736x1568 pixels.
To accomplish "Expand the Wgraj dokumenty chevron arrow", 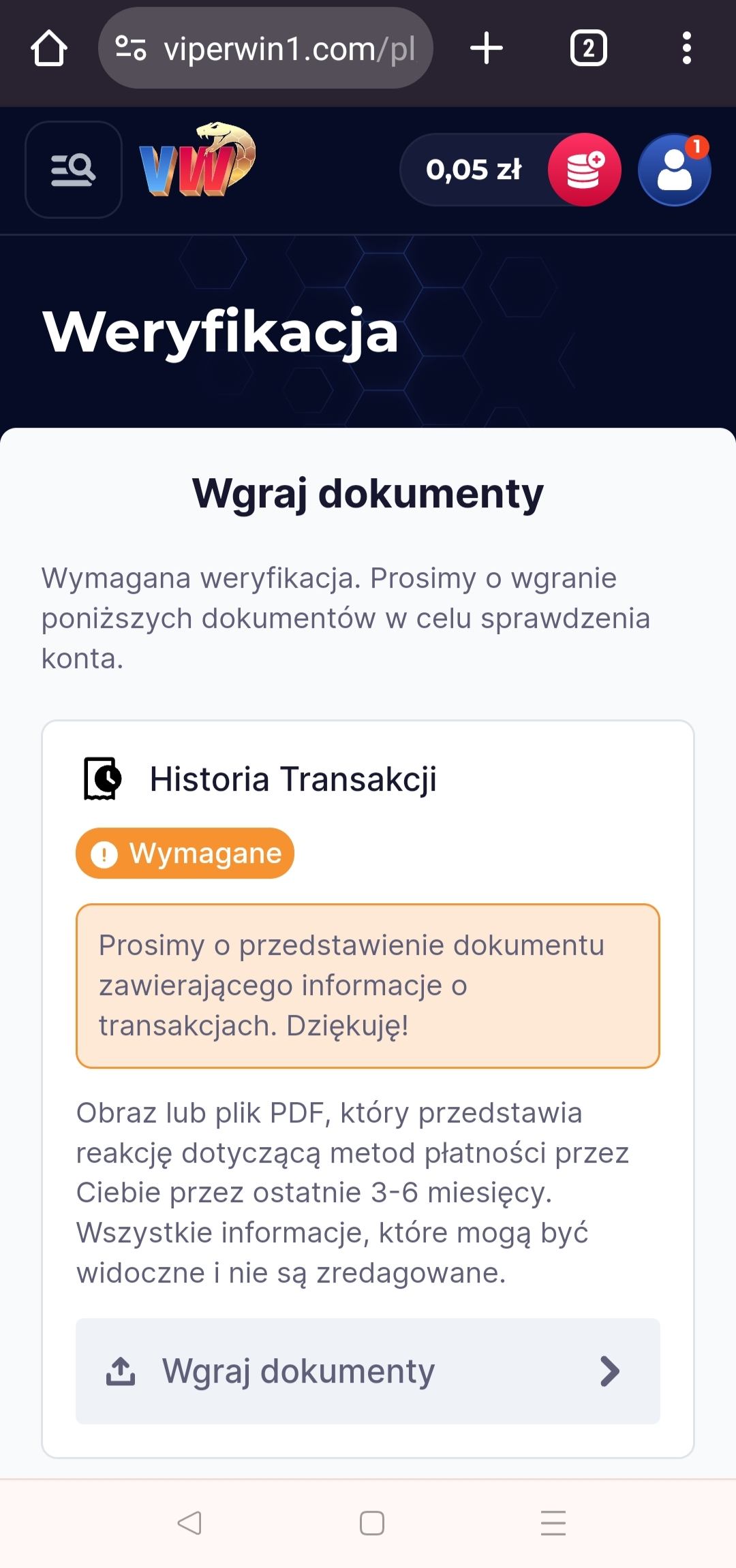I will [612, 1371].
